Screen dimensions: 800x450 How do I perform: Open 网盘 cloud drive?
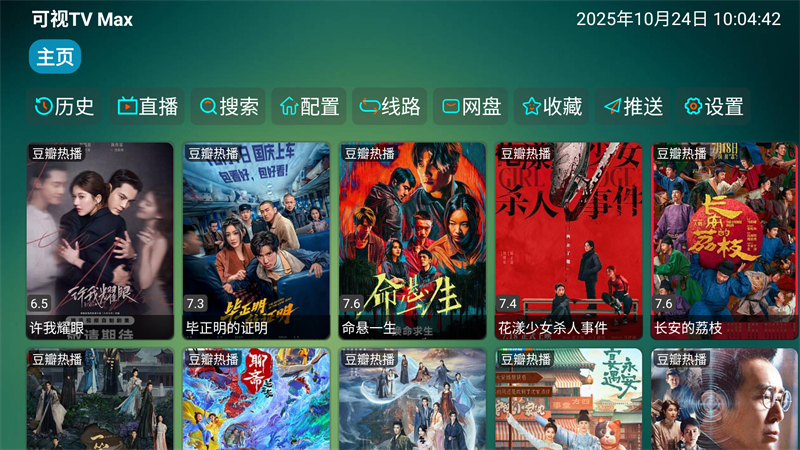point(471,106)
